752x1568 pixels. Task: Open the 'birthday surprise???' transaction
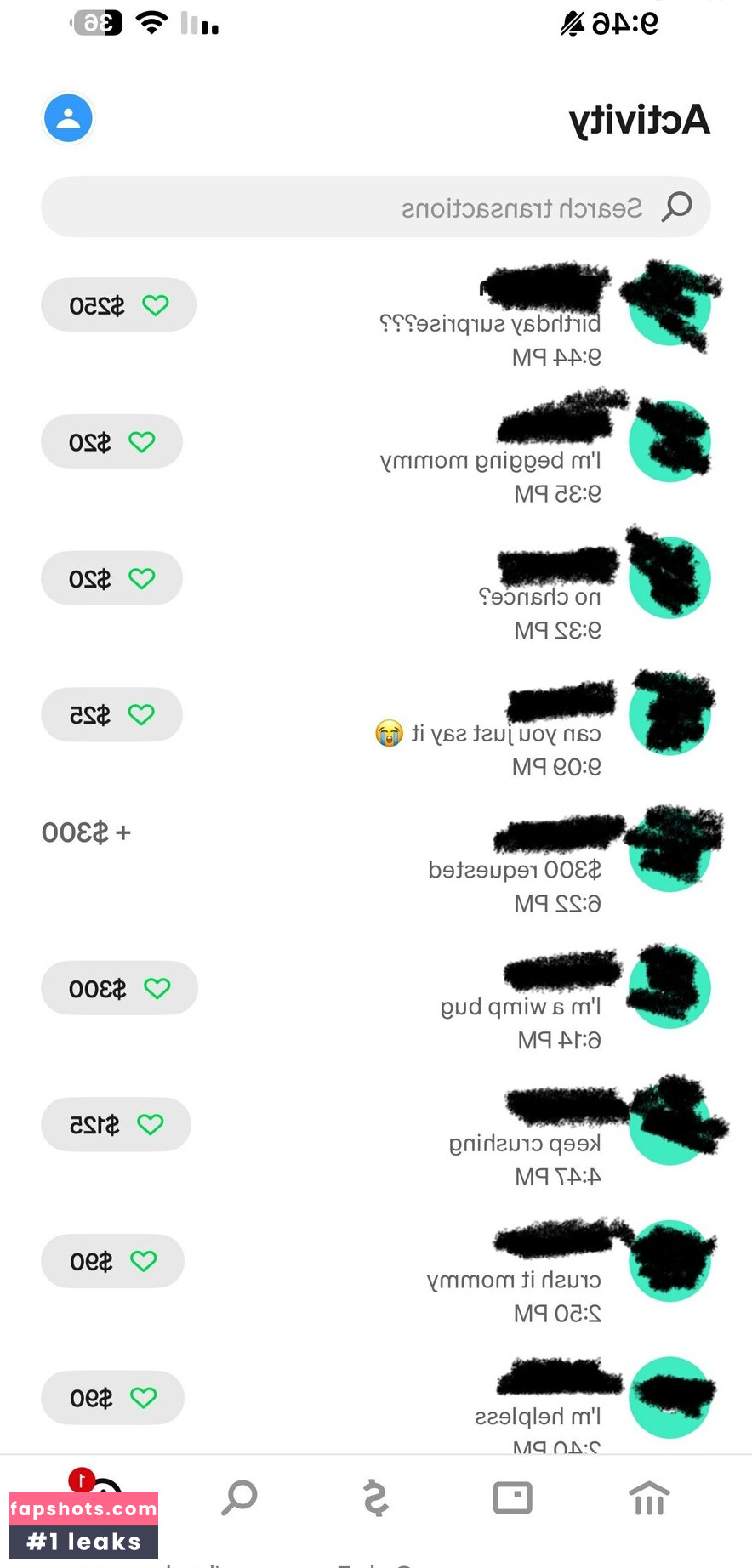pos(489,323)
